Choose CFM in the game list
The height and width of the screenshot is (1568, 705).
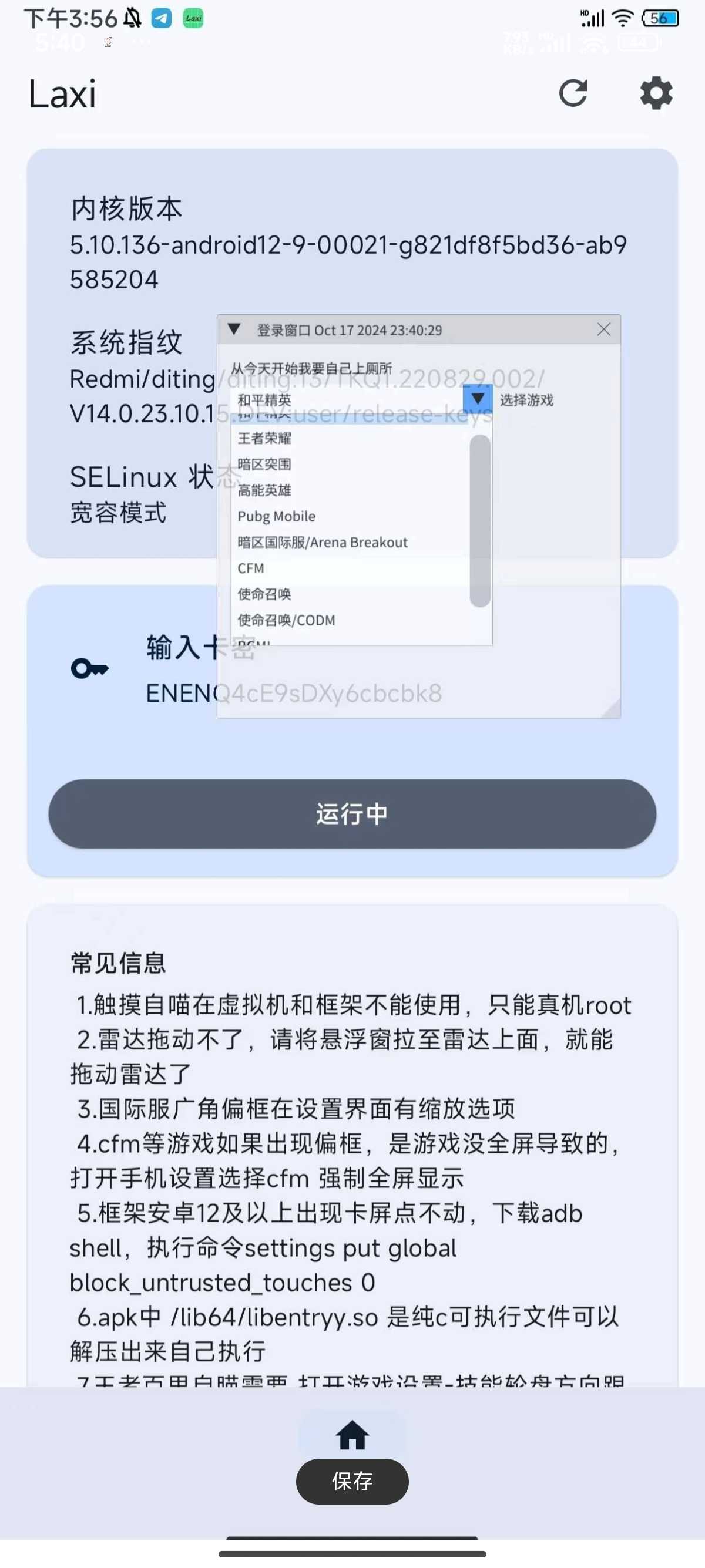point(251,568)
